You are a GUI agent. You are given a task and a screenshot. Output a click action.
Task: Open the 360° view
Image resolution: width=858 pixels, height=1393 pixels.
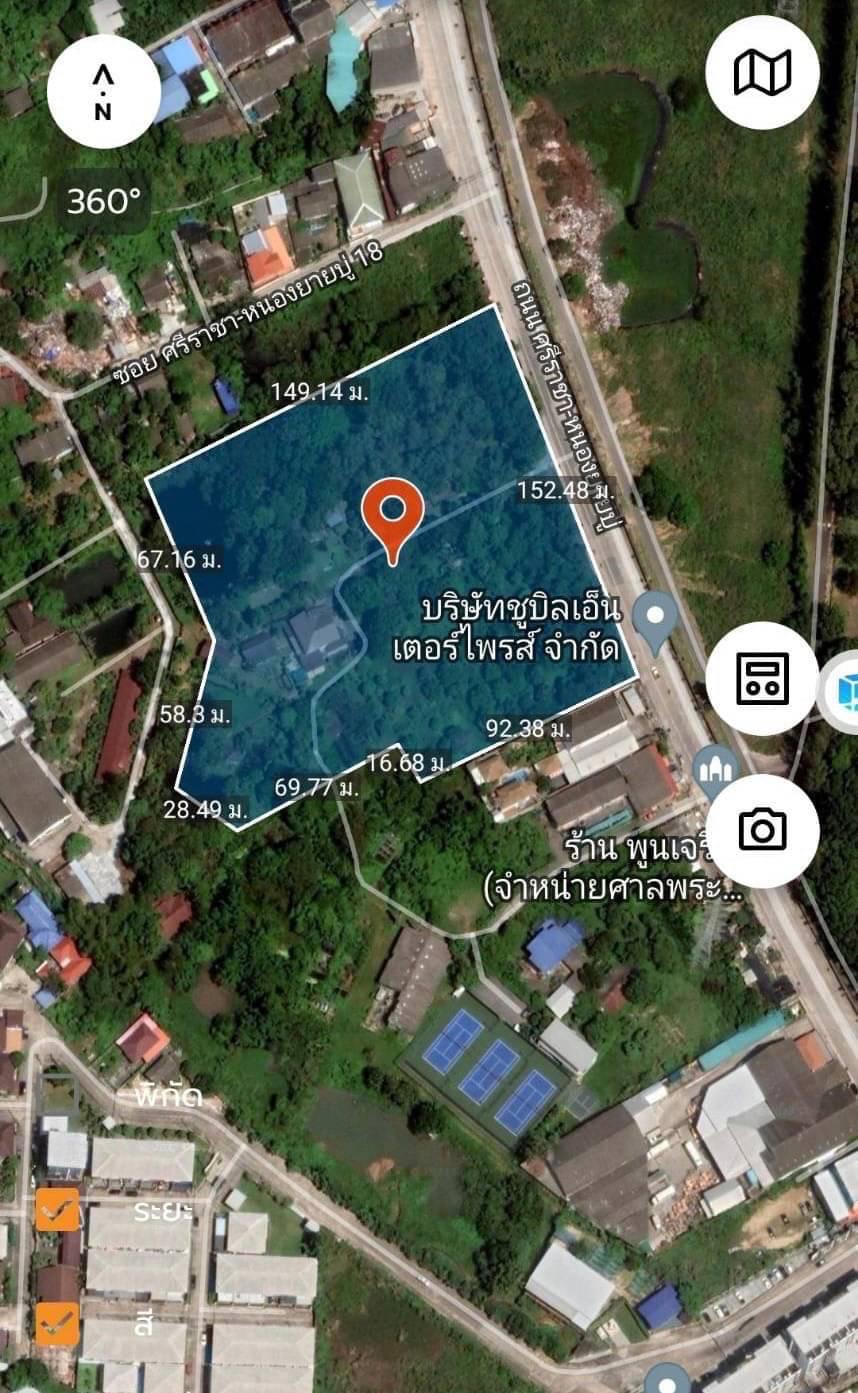(104, 201)
